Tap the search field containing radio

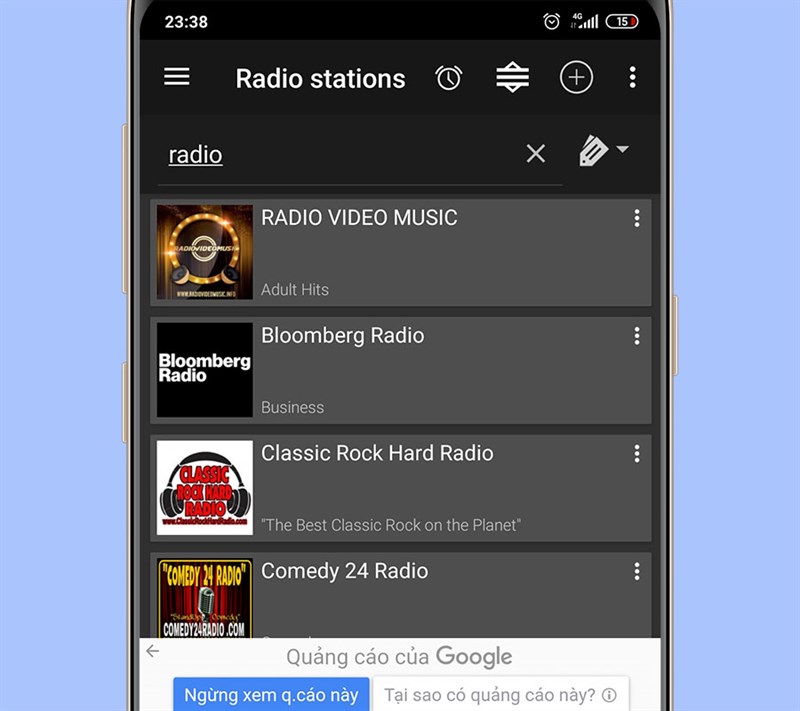[340, 155]
